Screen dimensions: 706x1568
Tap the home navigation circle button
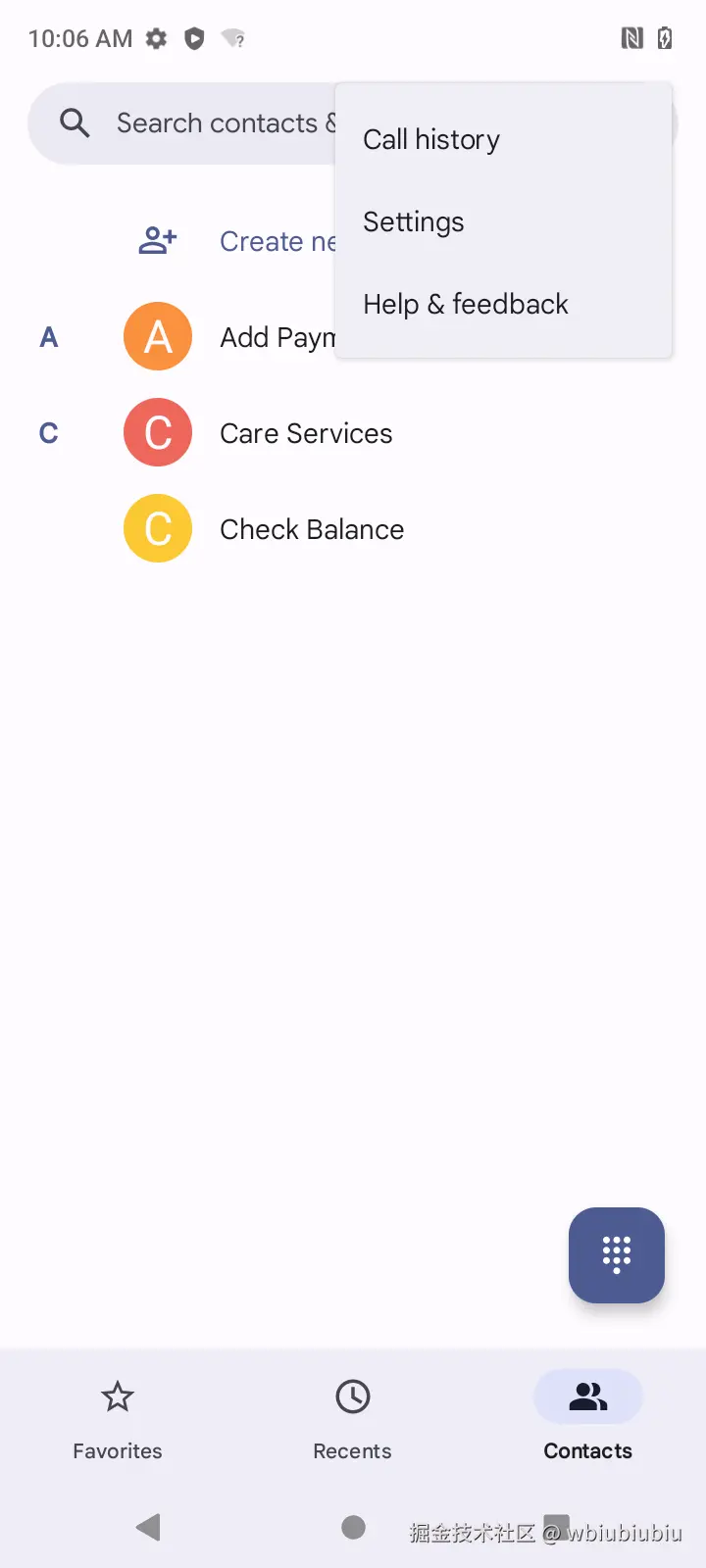click(352, 1527)
